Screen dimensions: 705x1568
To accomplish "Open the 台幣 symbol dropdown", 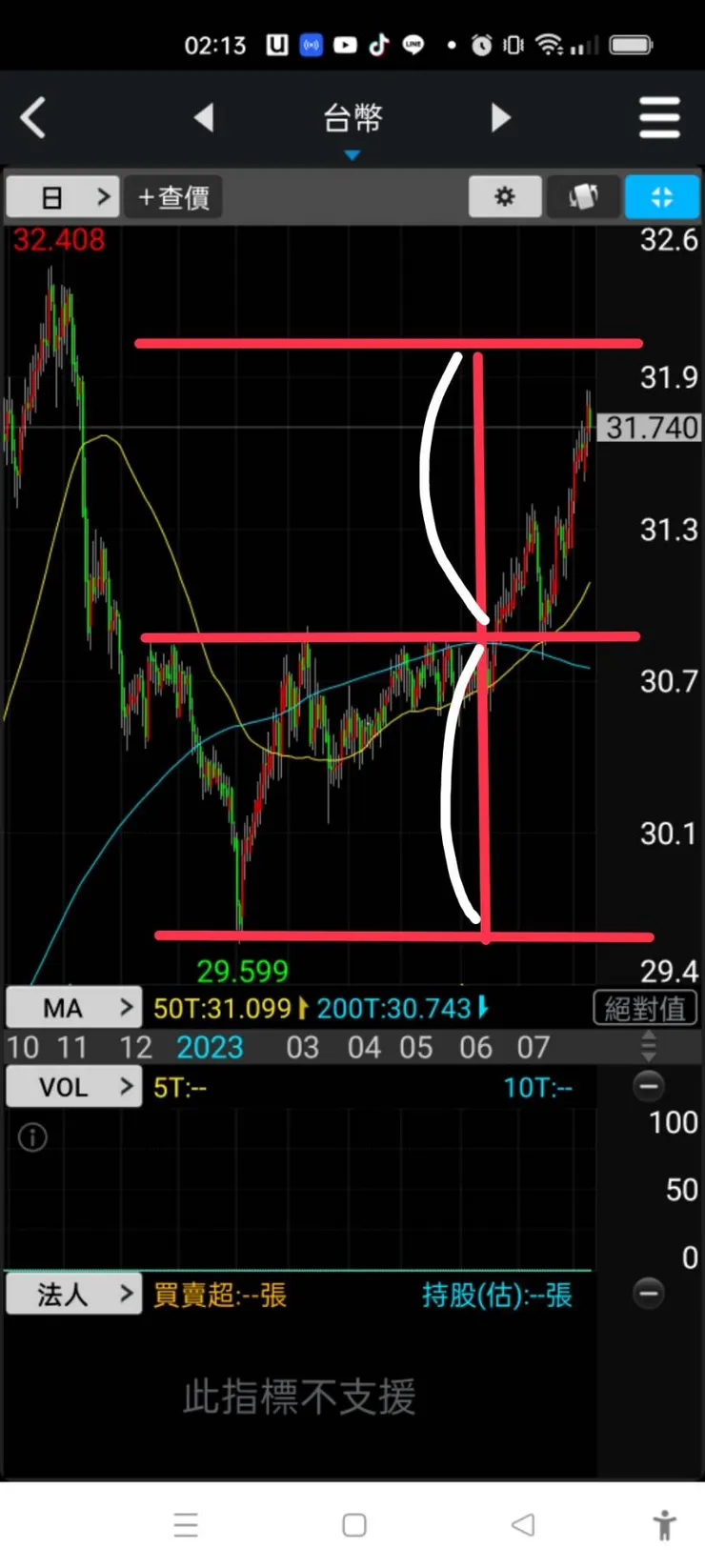I will pyautogui.click(x=352, y=126).
